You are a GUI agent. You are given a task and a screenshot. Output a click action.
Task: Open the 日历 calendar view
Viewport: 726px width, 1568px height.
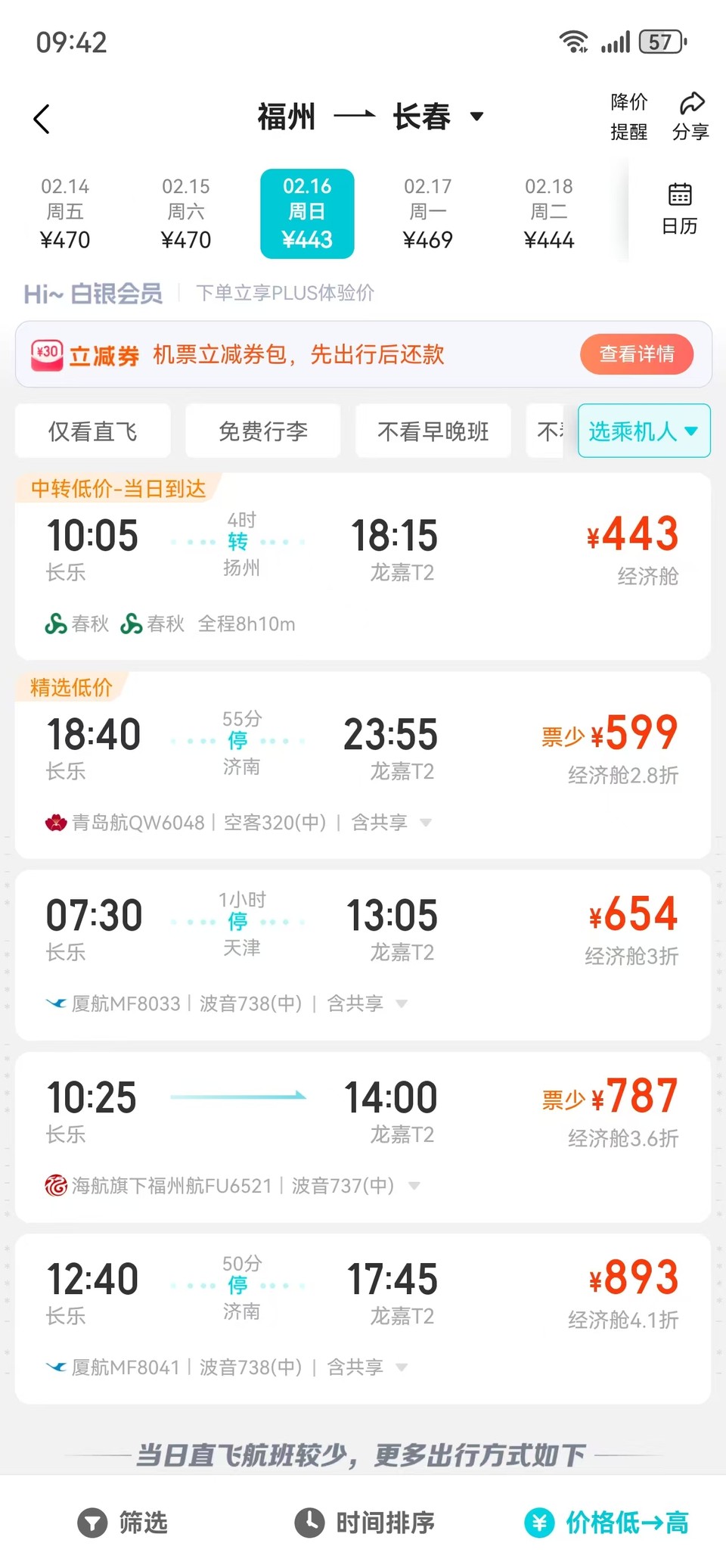coord(679,210)
